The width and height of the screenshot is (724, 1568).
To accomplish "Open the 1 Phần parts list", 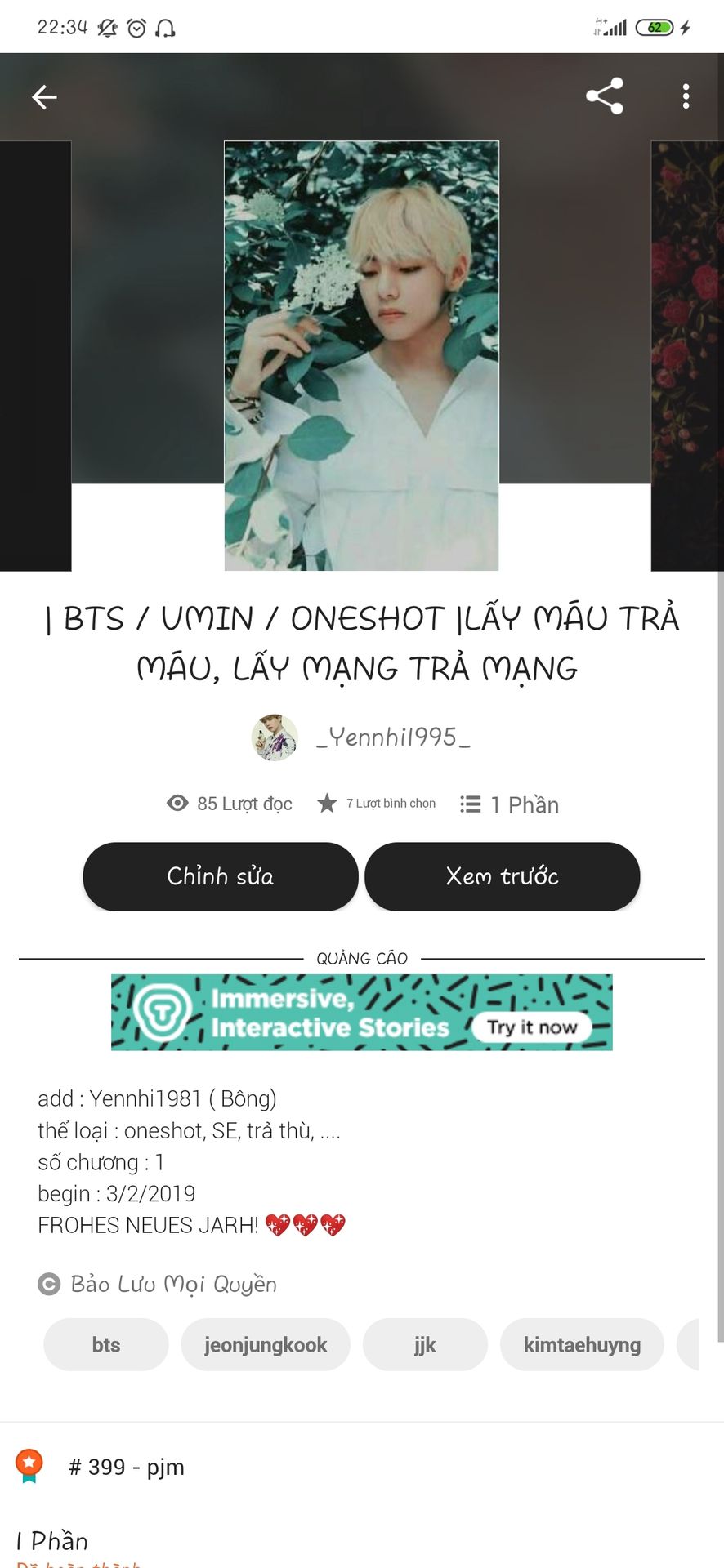I will point(510,804).
